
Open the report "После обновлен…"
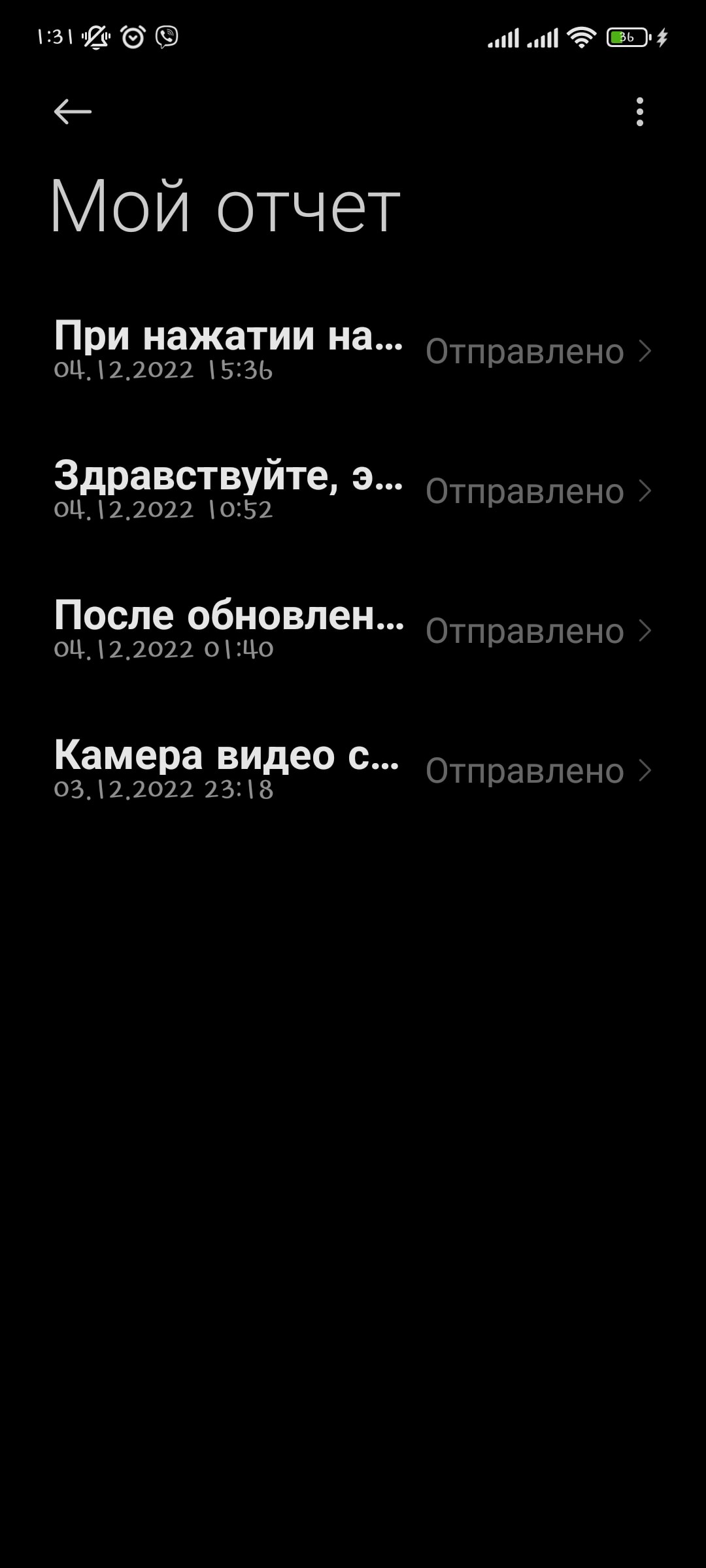(353, 630)
